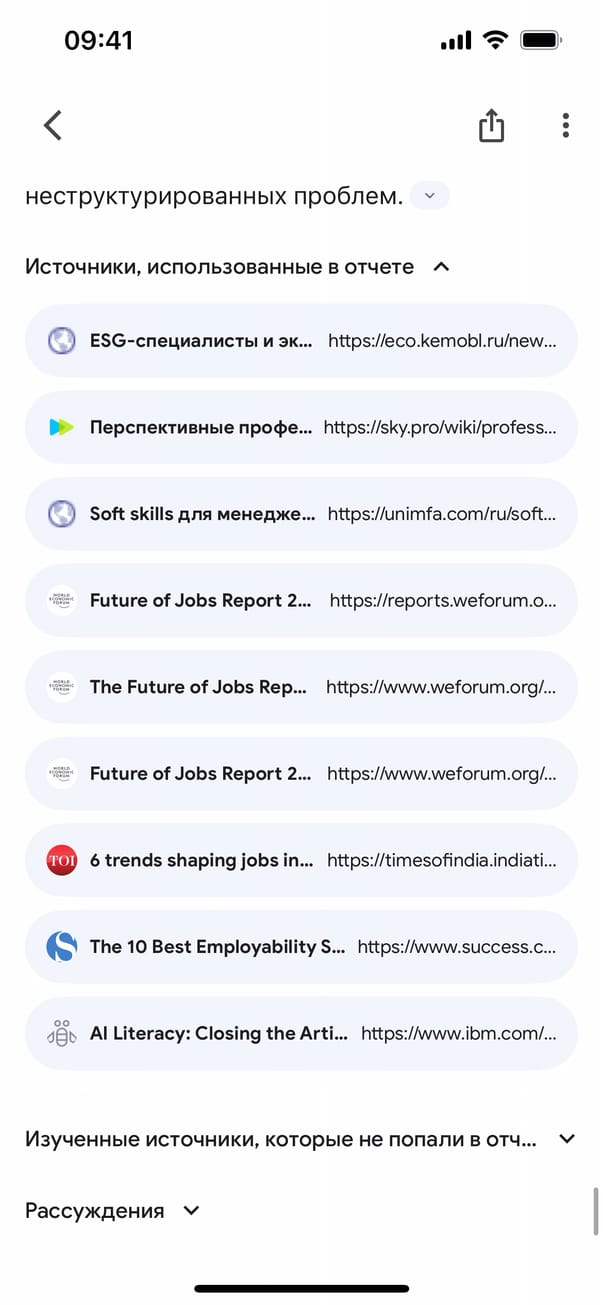Expand 'Изученные источники, которые не попали' section

tap(567, 1139)
